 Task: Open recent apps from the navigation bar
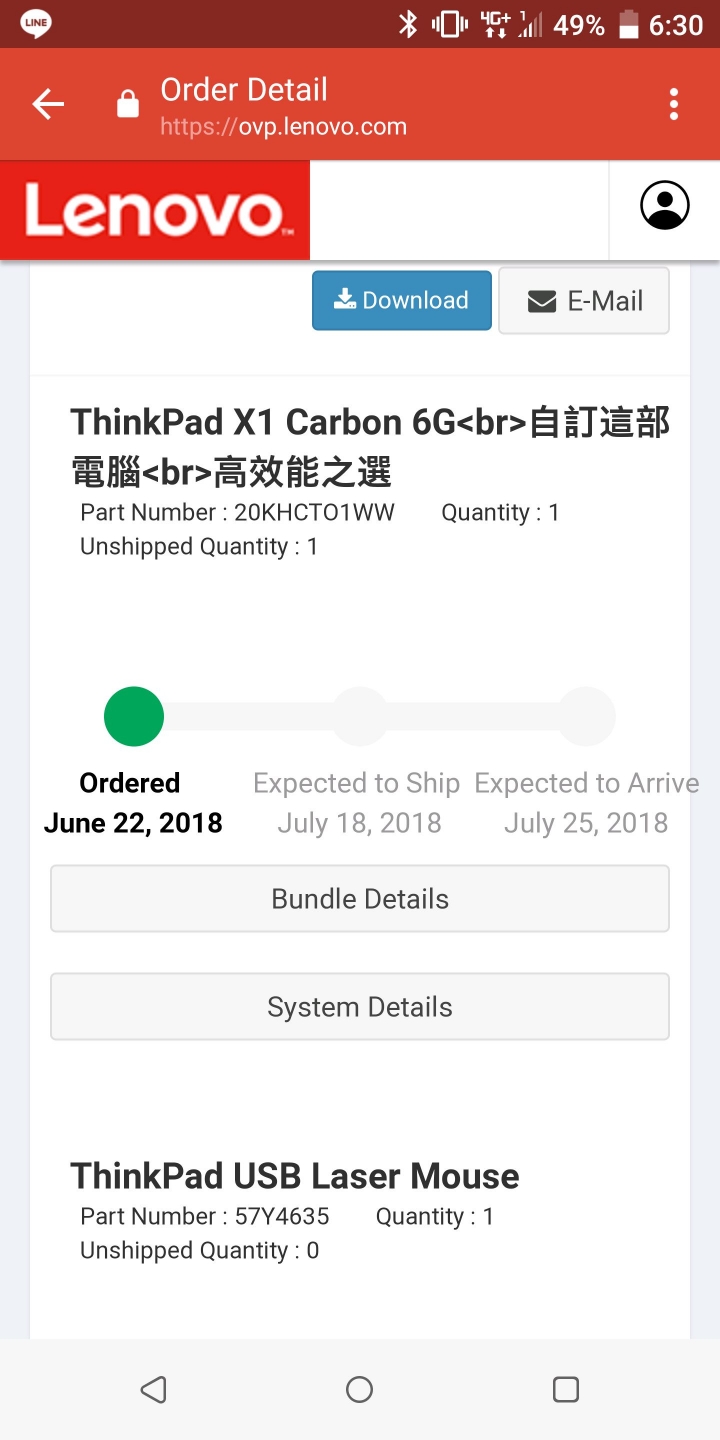[566, 1389]
